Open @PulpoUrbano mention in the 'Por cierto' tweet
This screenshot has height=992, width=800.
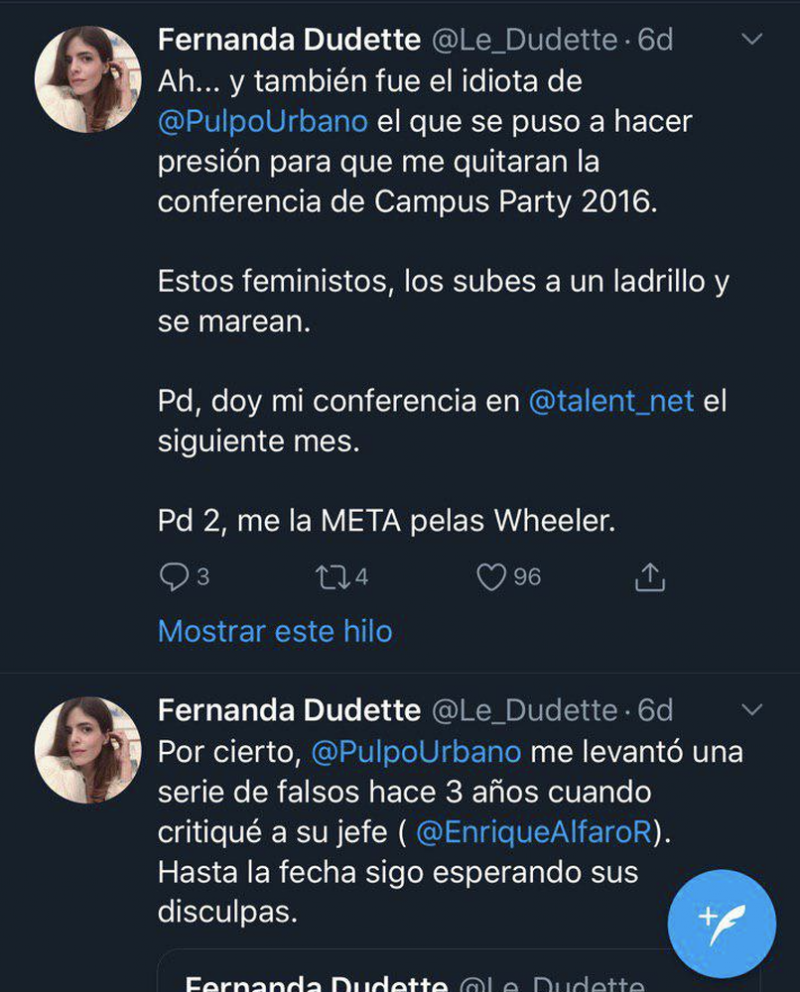point(416,751)
